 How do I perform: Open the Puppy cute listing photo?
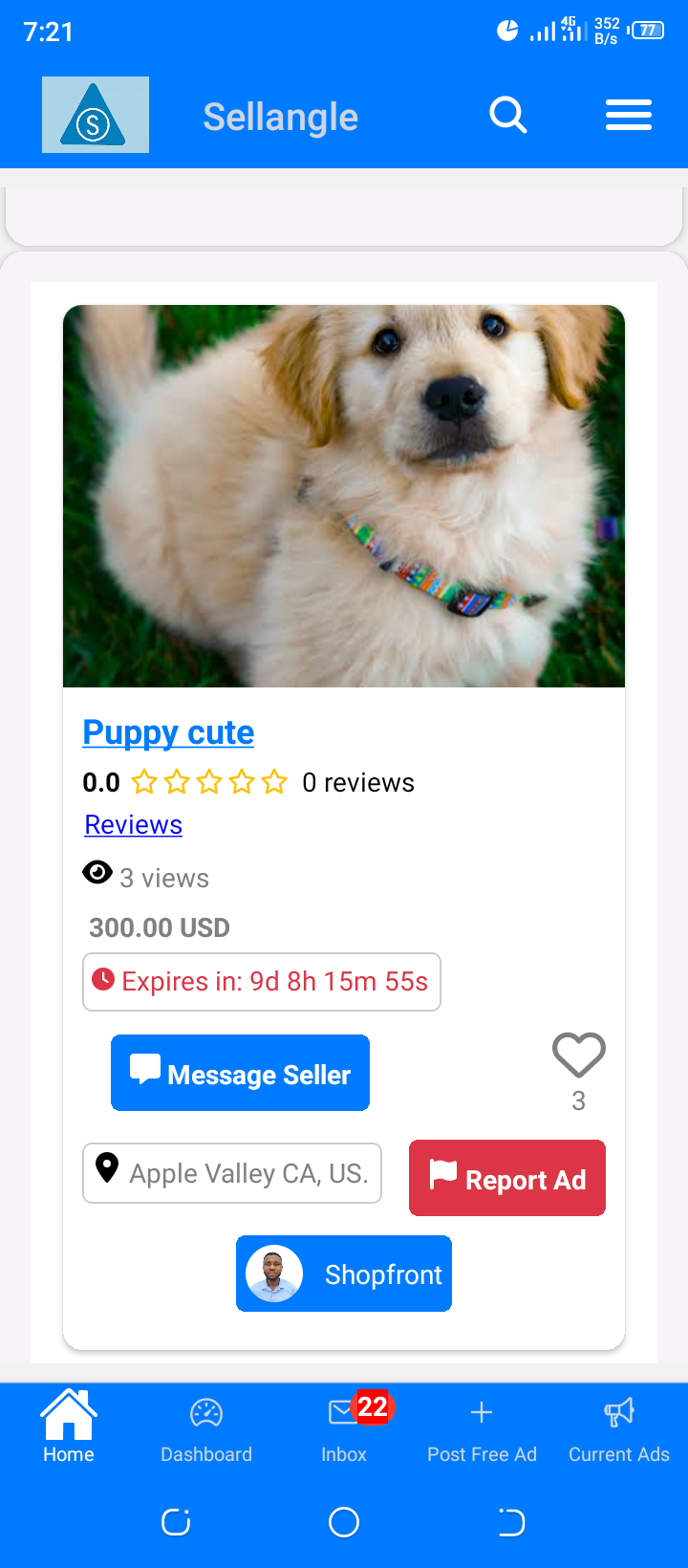tap(344, 495)
